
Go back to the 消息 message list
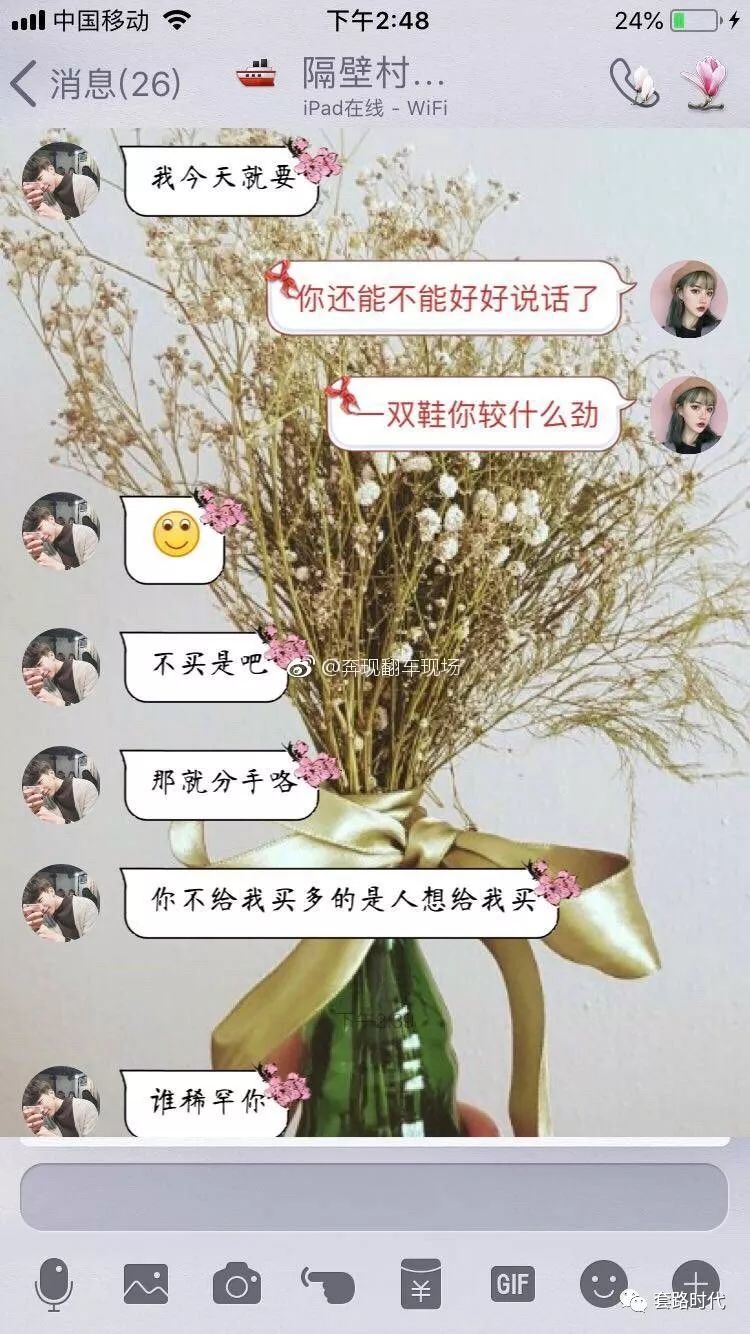95,82
